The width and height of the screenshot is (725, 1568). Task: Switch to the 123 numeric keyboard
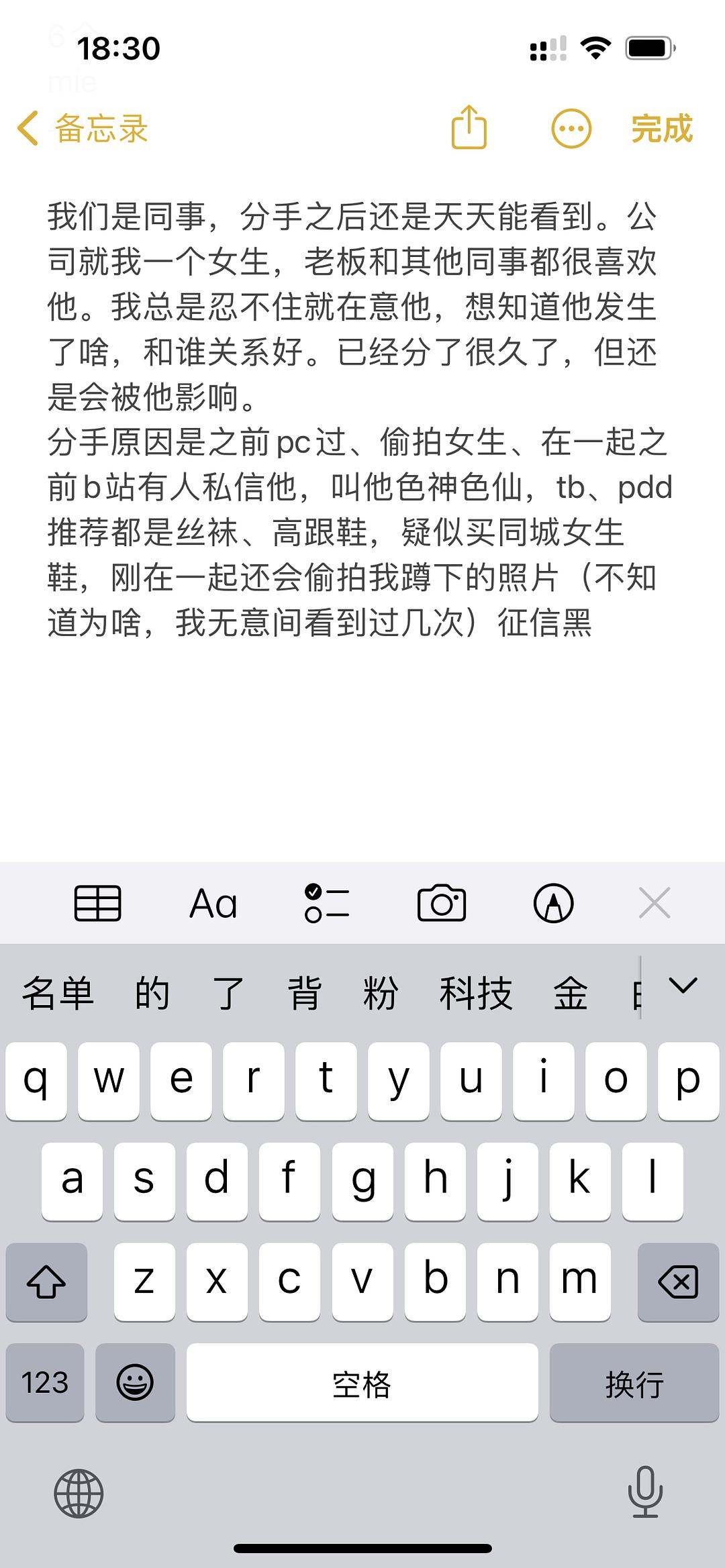(45, 1383)
